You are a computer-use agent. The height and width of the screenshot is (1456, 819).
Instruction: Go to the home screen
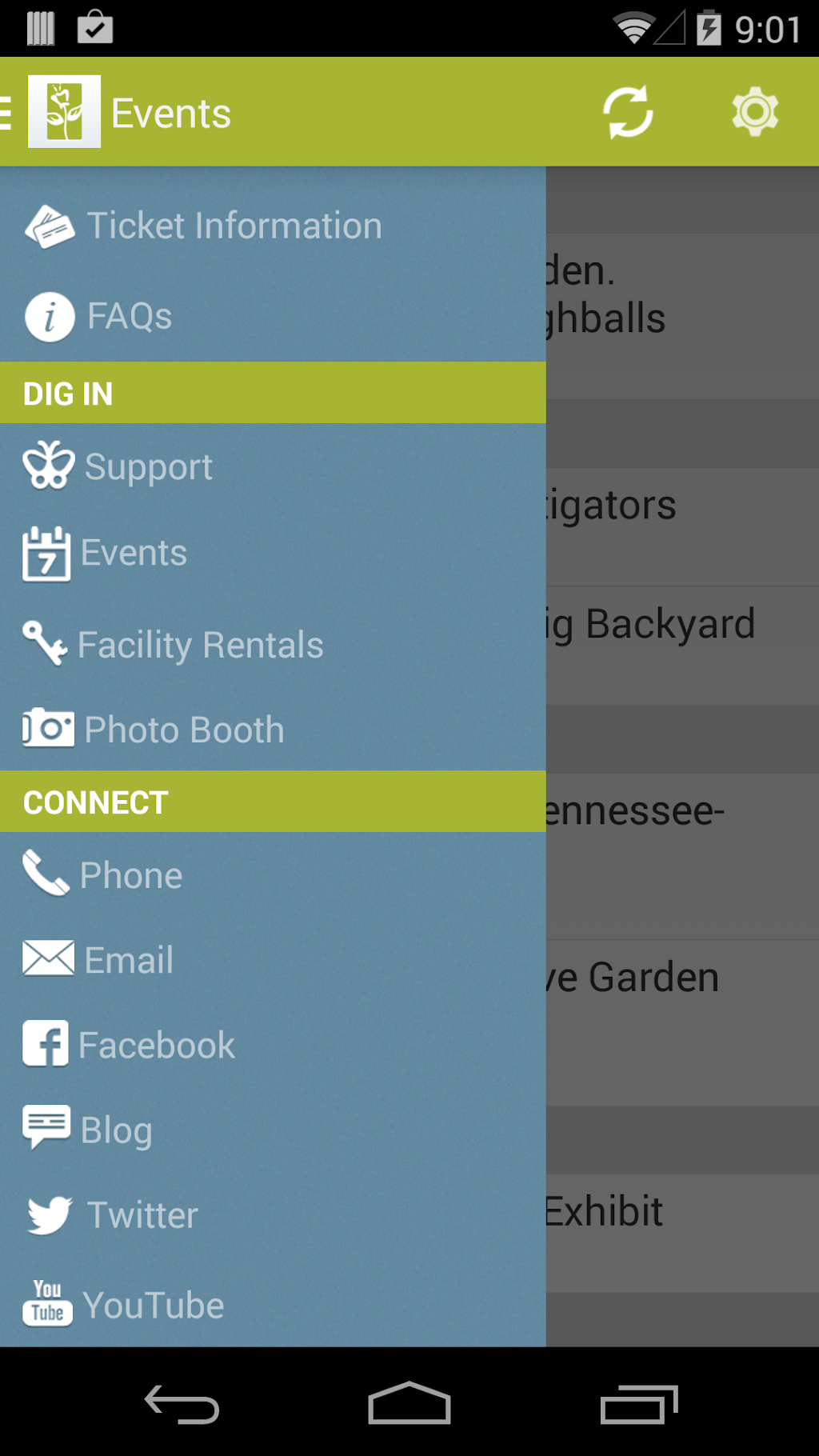(409, 1403)
